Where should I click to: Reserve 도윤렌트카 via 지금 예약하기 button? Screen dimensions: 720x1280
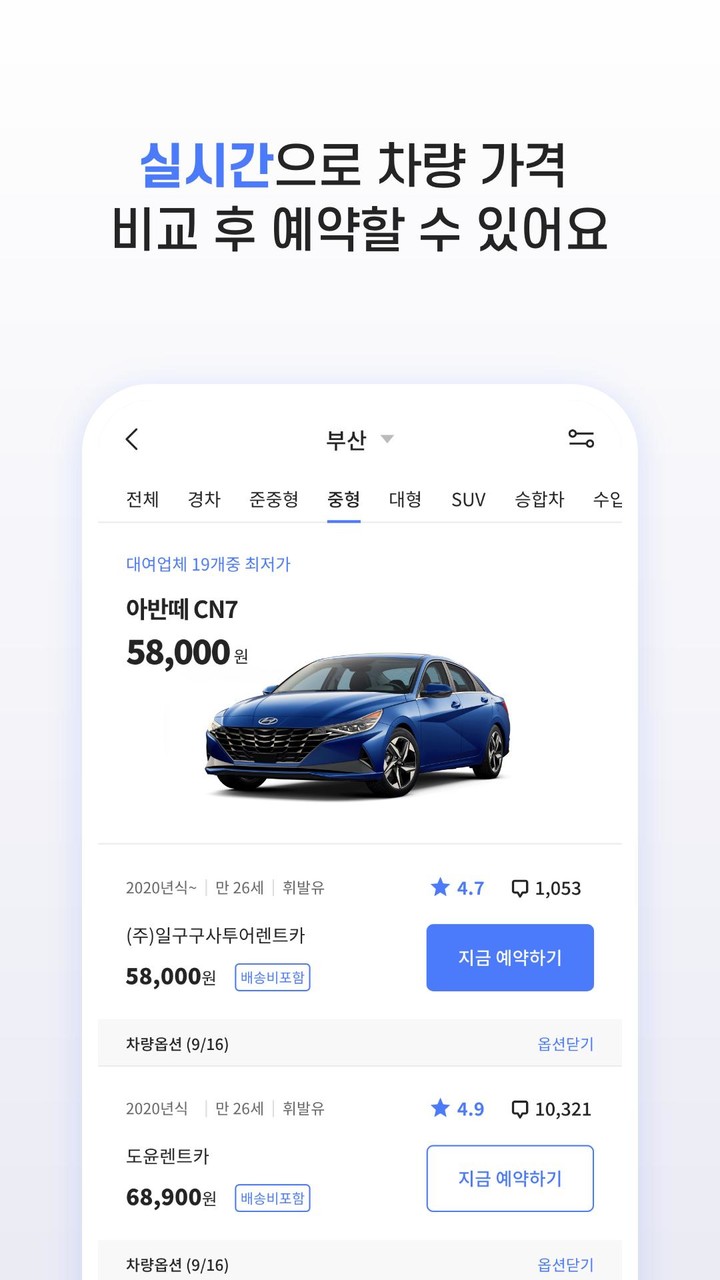[x=510, y=1178]
